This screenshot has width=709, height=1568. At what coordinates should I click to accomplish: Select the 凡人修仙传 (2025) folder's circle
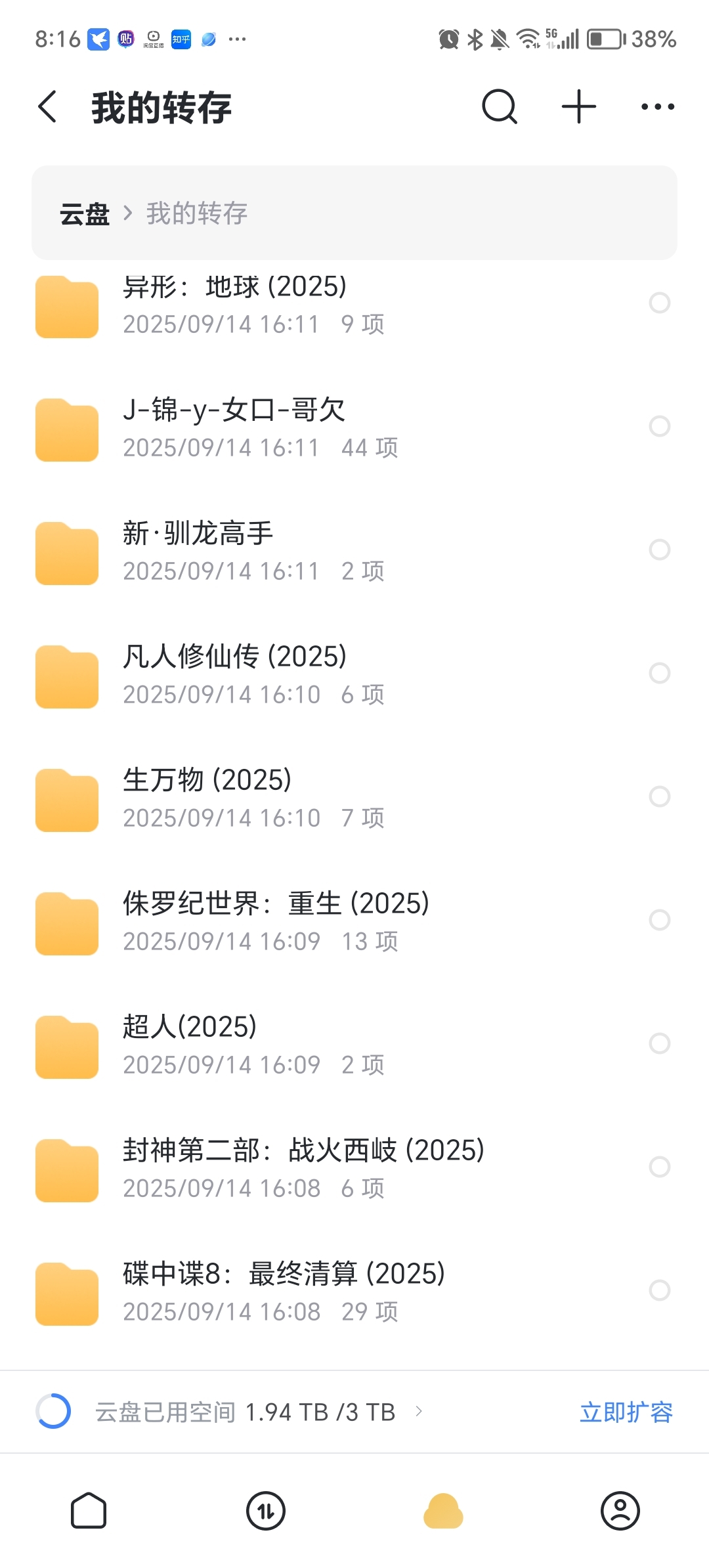pyautogui.click(x=659, y=673)
